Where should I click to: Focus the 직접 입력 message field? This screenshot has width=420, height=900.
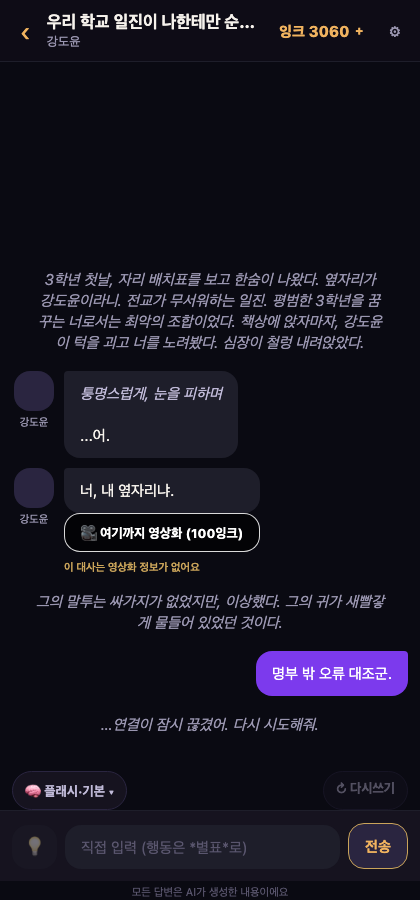[x=203, y=847]
